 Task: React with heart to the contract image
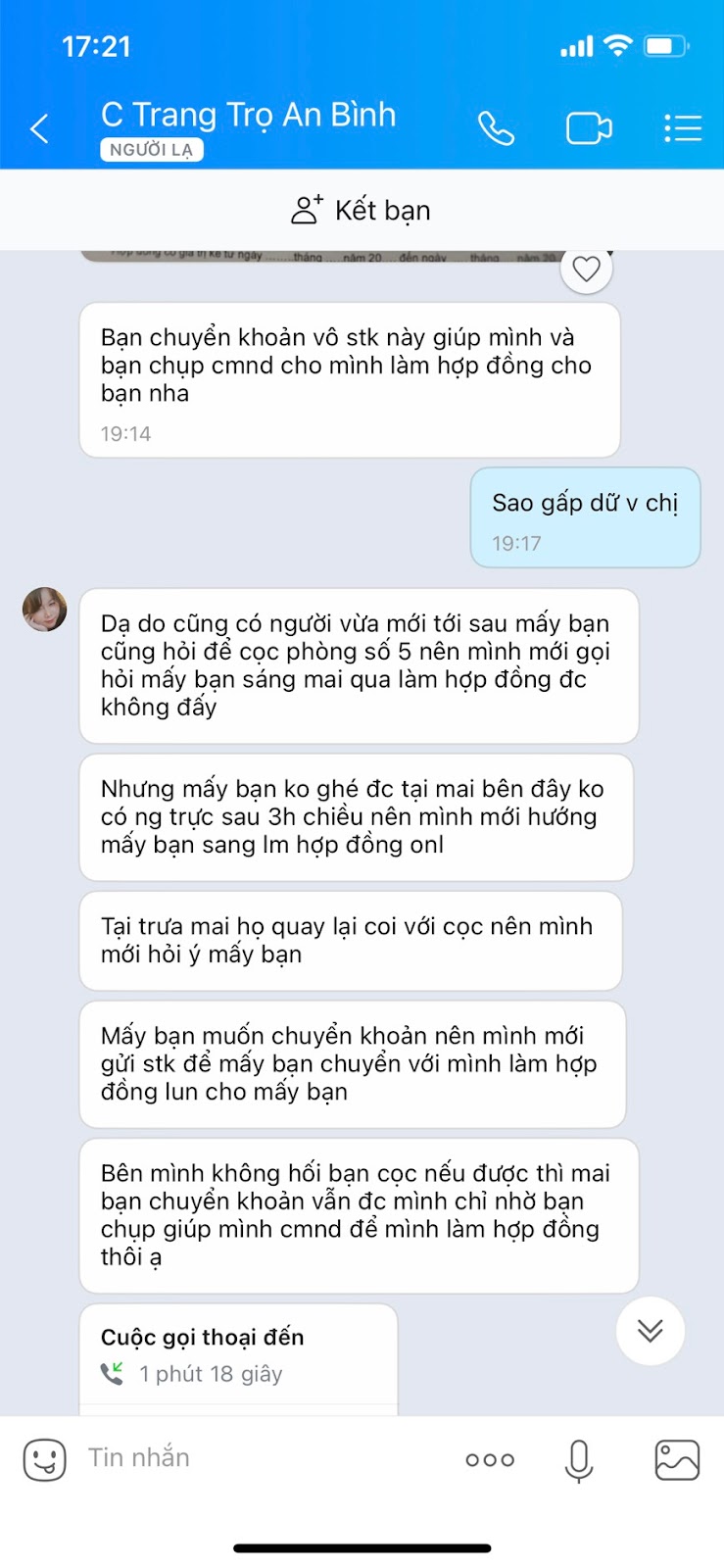pyautogui.click(x=586, y=269)
